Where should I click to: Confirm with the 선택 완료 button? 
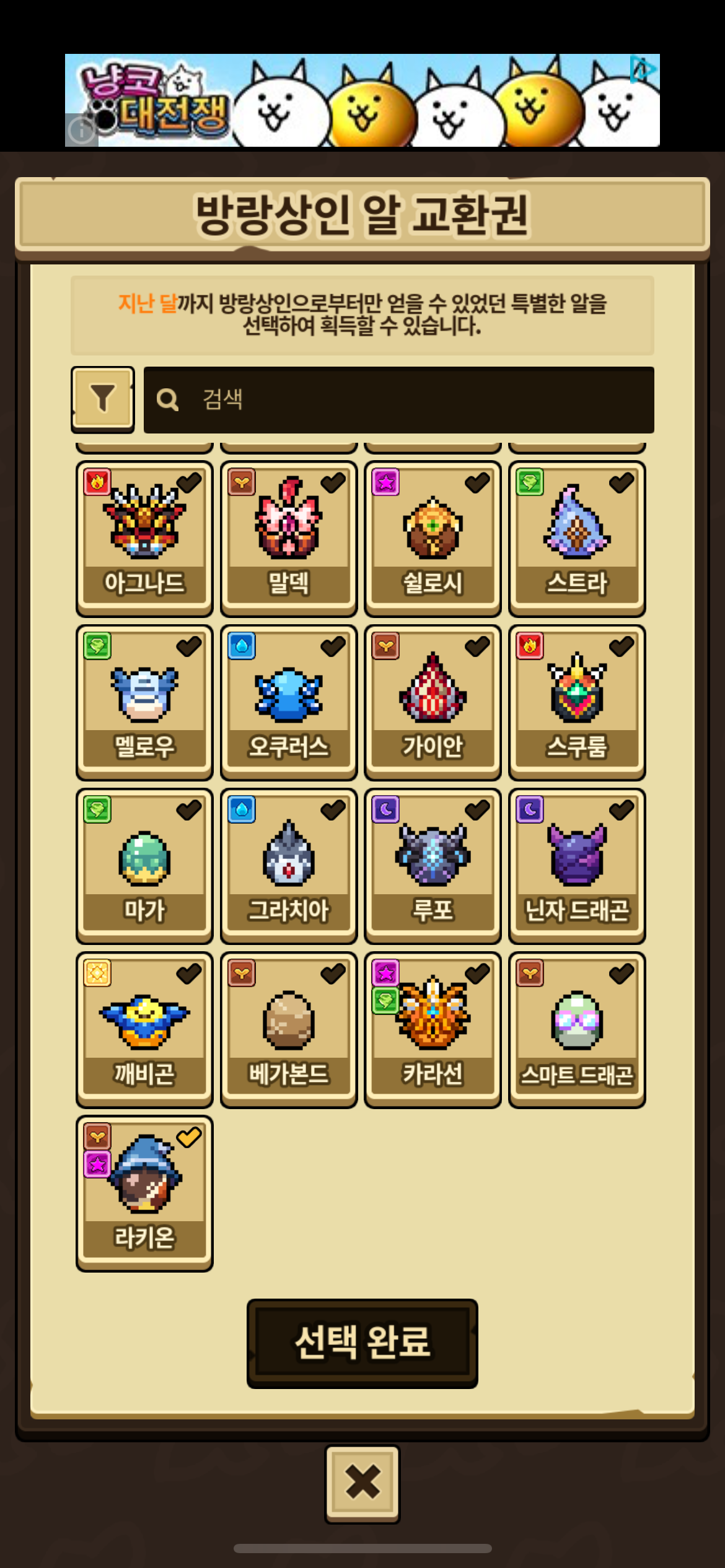pyautogui.click(x=362, y=1343)
